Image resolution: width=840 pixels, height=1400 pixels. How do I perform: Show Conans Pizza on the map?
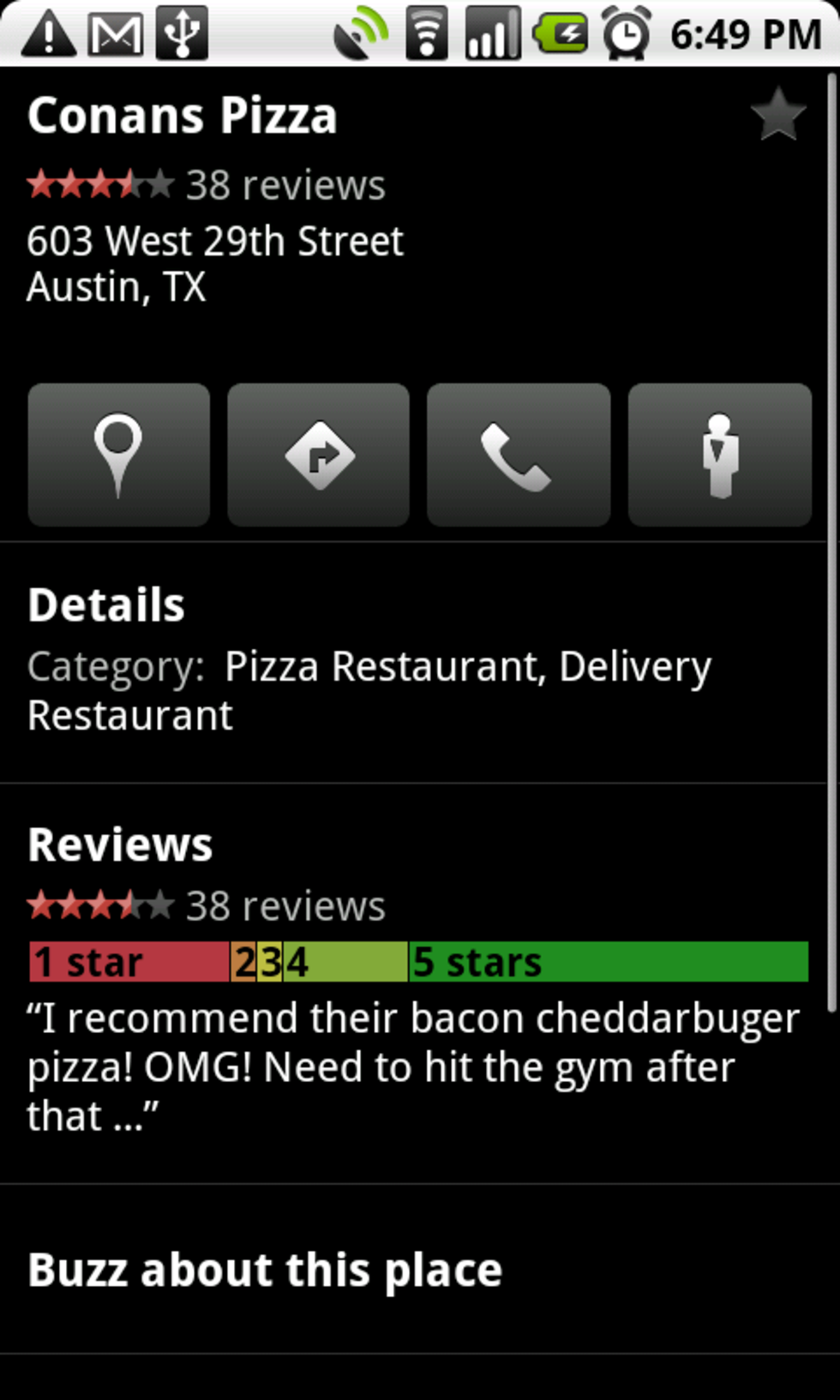(x=119, y=454)
